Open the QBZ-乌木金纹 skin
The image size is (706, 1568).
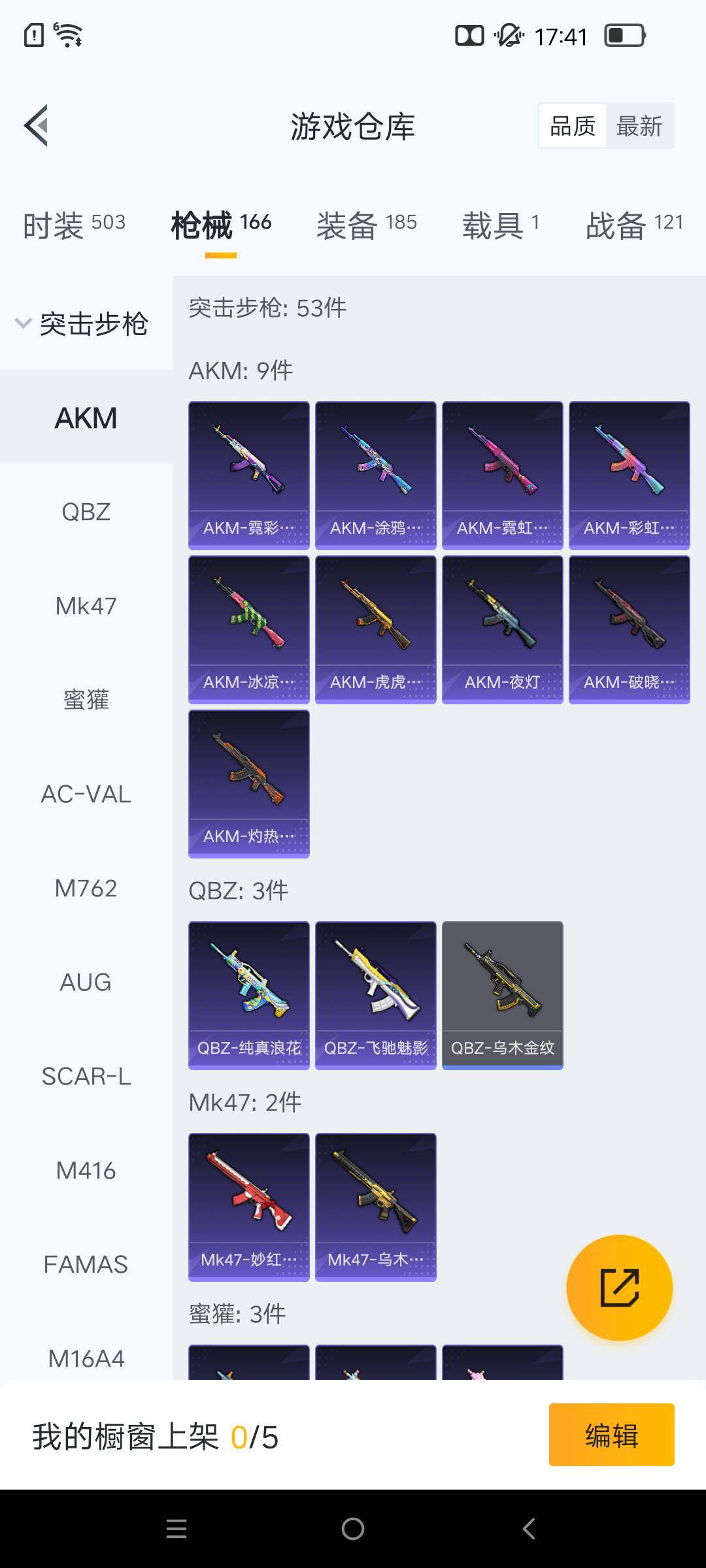click(x=502, y=995)
